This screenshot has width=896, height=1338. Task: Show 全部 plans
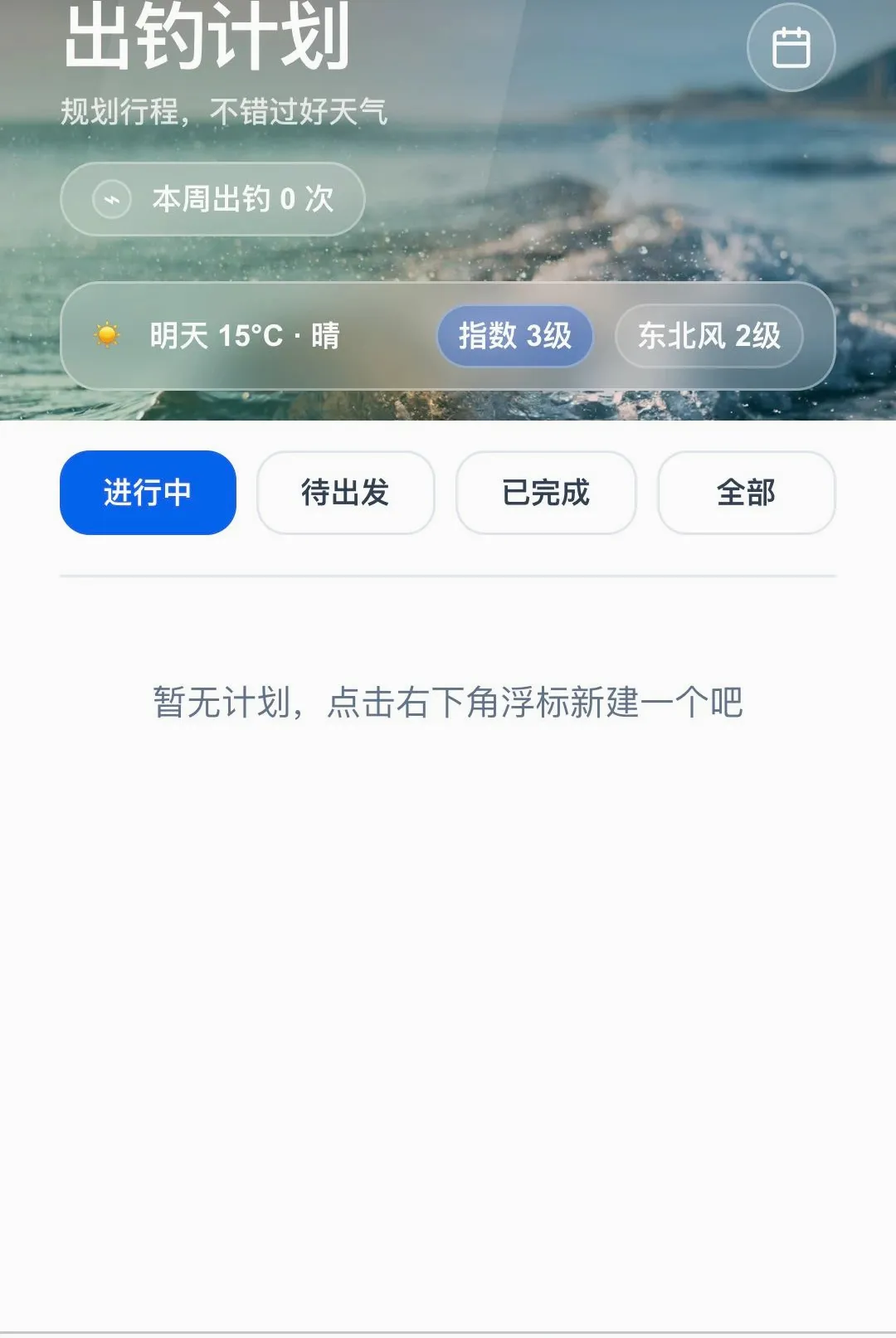pos(747,493)
